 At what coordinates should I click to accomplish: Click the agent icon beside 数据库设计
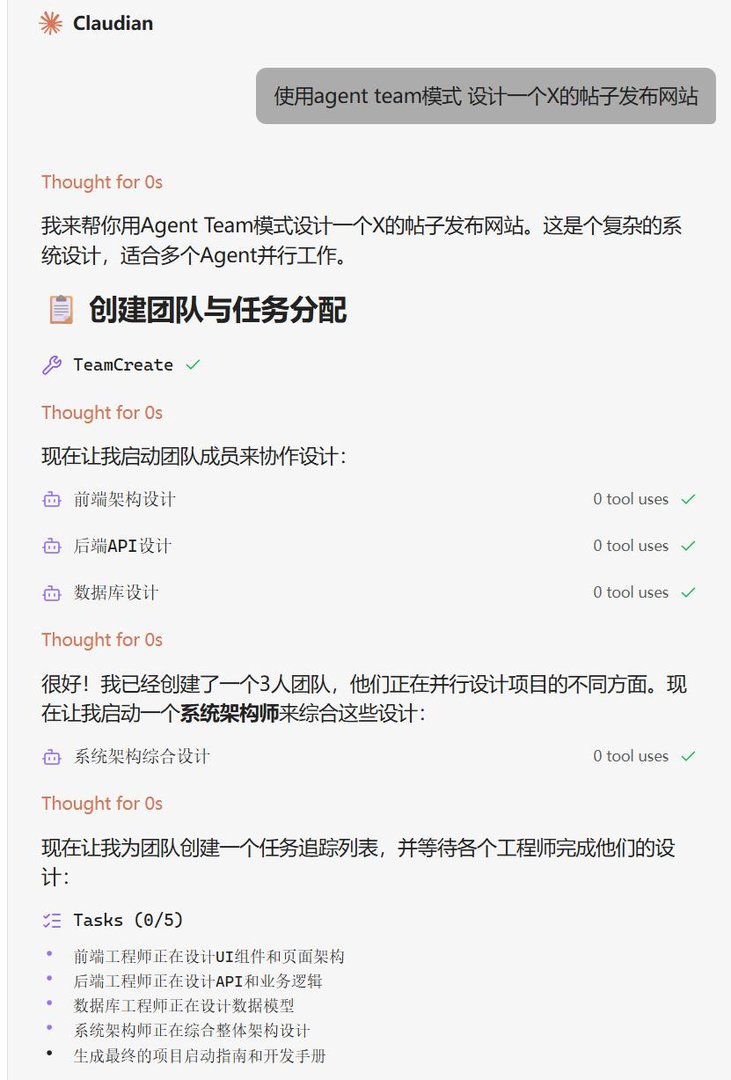point(51,592)
